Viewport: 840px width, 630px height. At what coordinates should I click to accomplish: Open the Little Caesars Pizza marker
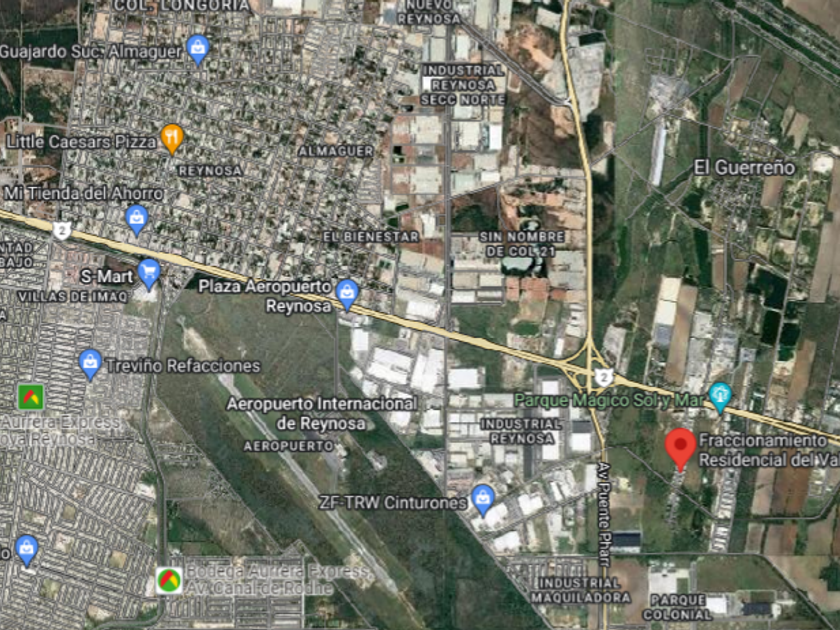(172, 139)
